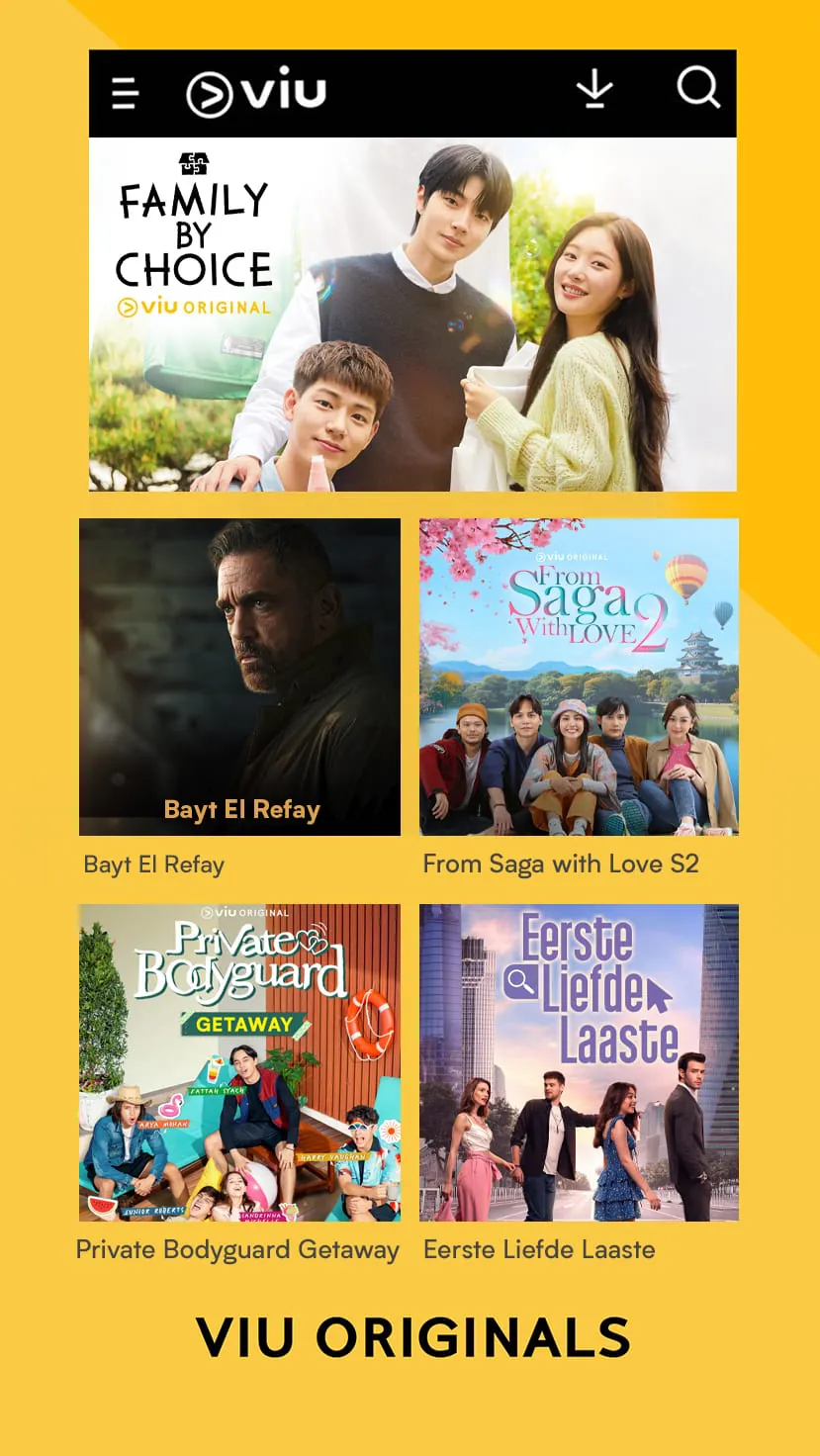Click the Bayt El Refay caption on its poster
This screenshot has height=1456, width=820.
click(241, 809)
